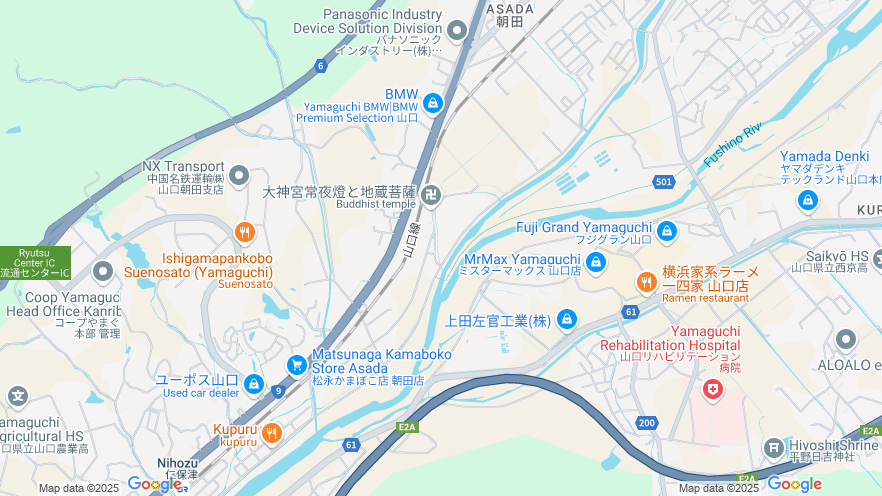Select the Coop Yamaguchi Head Office marker
The width and height of the screenshot is (882, 496).
click(x=103, y=272)
